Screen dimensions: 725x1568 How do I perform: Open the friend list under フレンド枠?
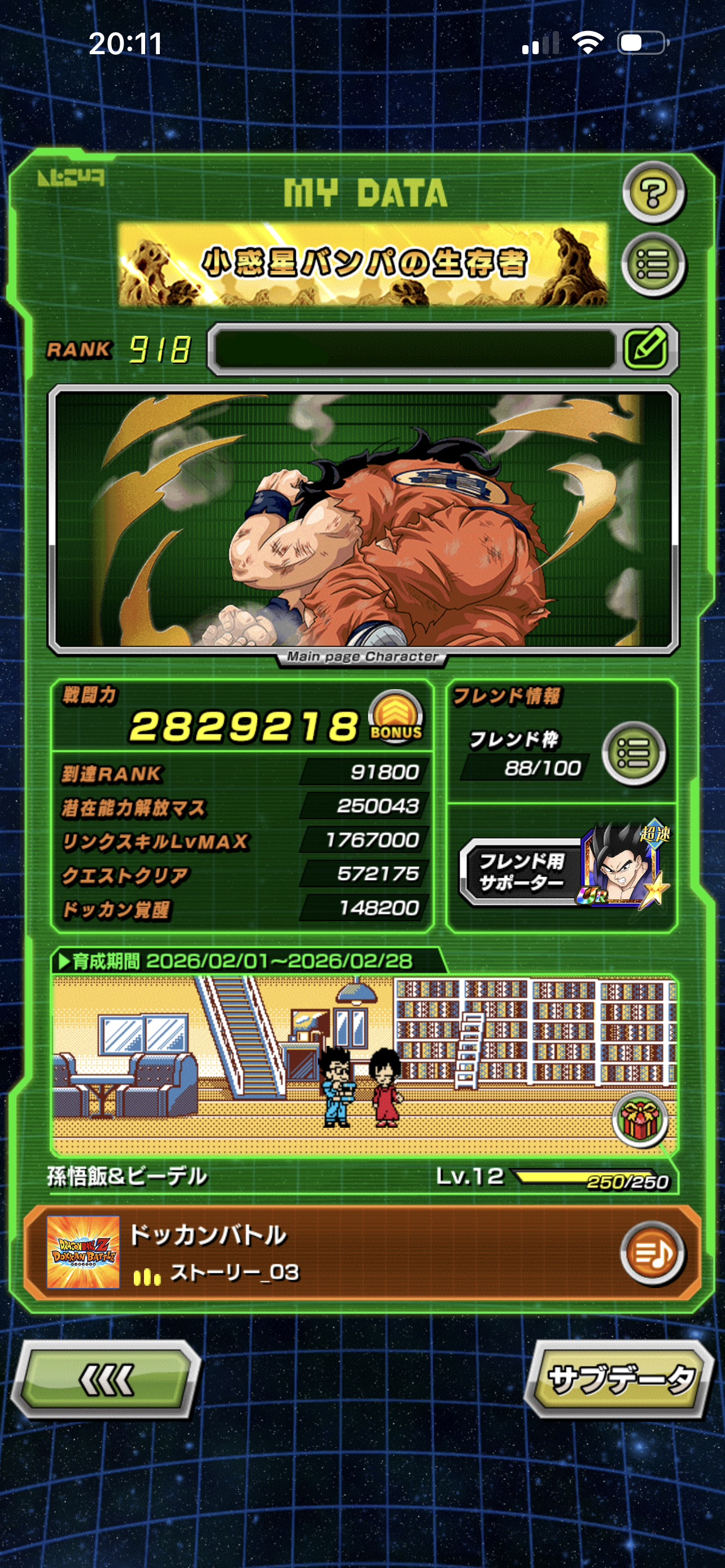point(634,754)
